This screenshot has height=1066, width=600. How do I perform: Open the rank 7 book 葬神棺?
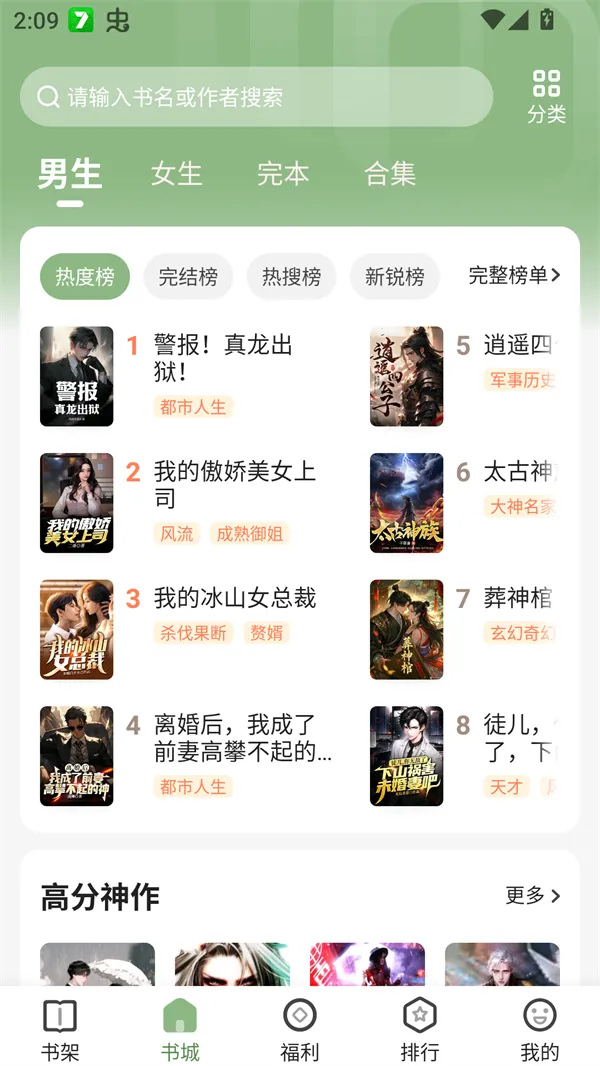pos(517,598)
